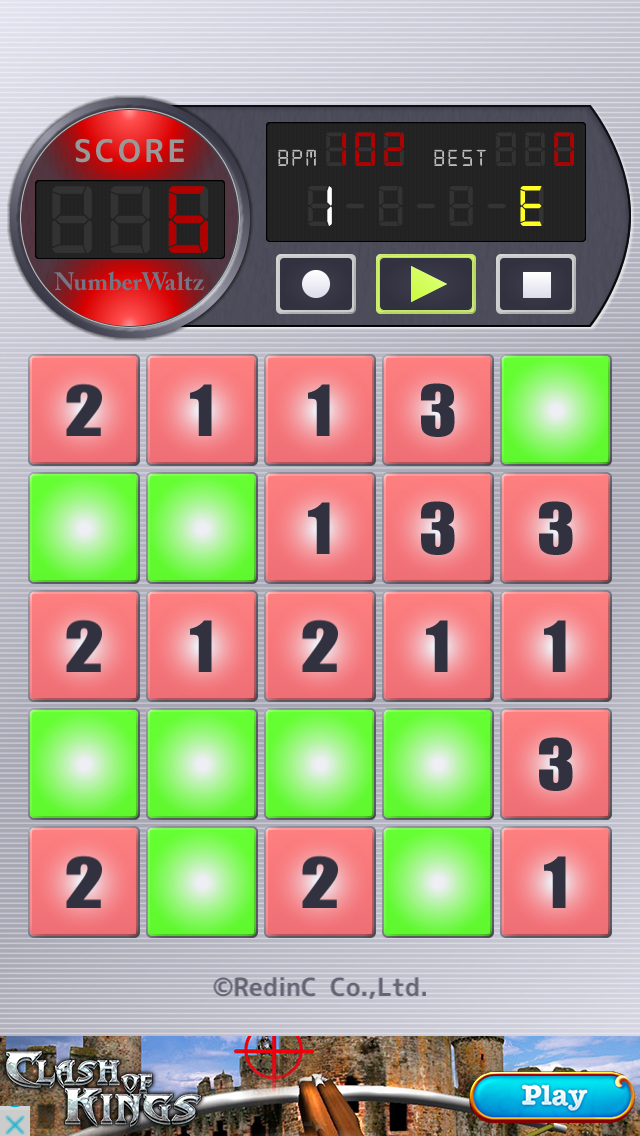Close the Clash of Kings ad banner
The image size is (640, 1136).
point(14,1123)
